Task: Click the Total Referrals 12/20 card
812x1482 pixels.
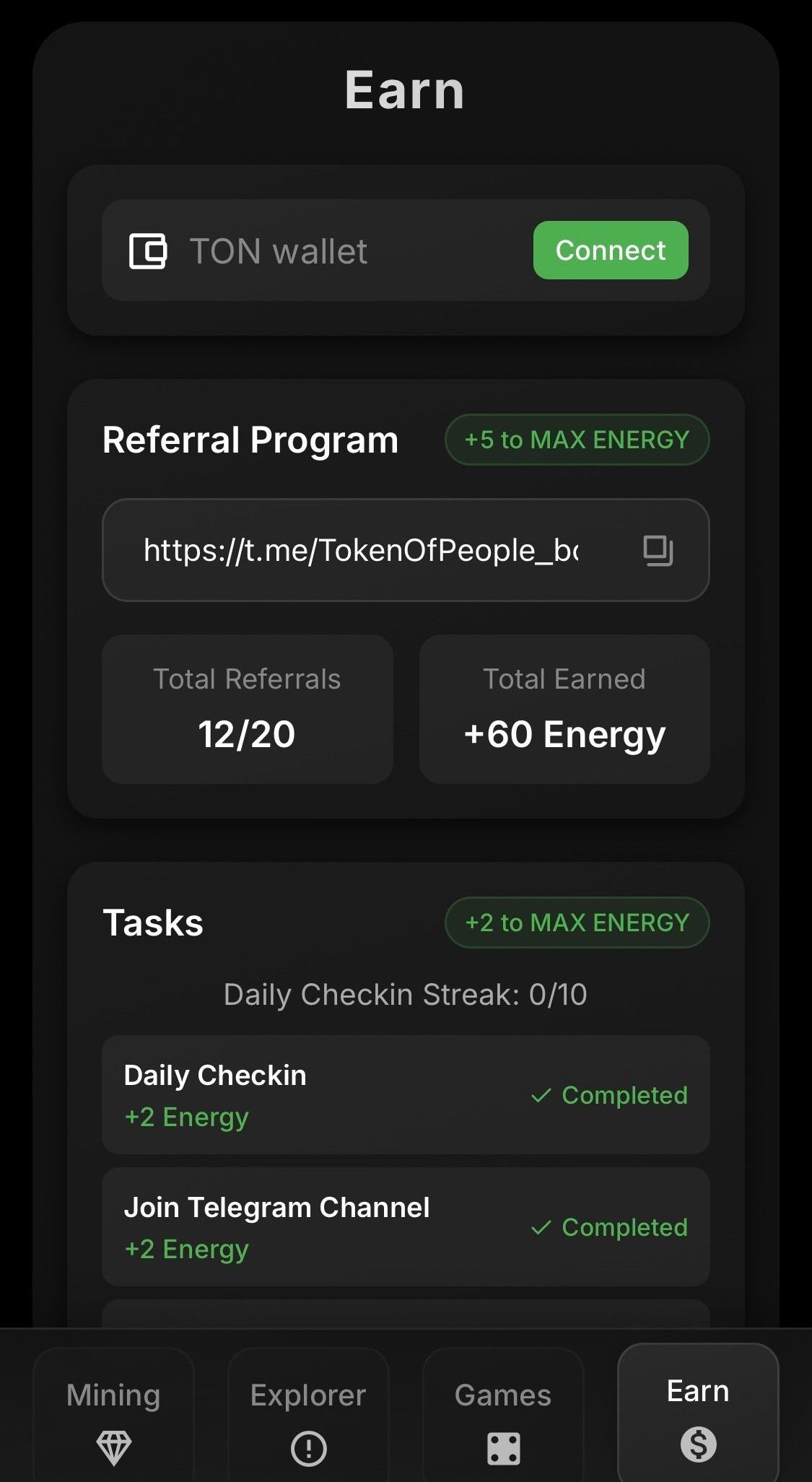Action: 246,707
